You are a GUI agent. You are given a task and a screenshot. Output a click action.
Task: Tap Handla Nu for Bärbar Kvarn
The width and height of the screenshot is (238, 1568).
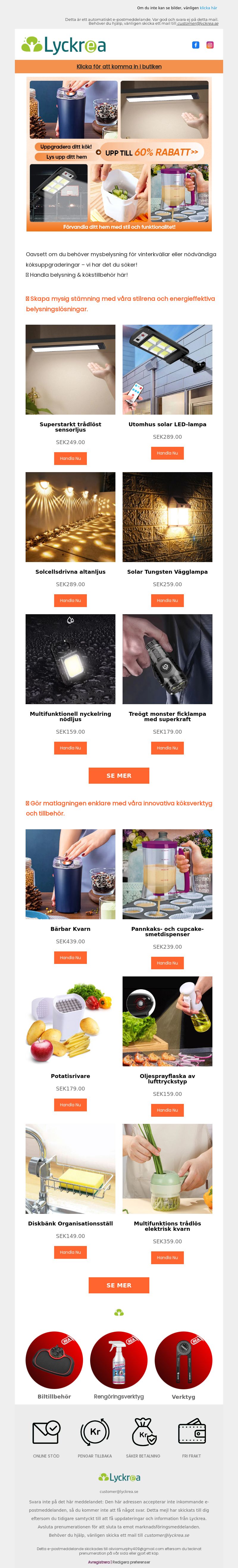[71, 957]
